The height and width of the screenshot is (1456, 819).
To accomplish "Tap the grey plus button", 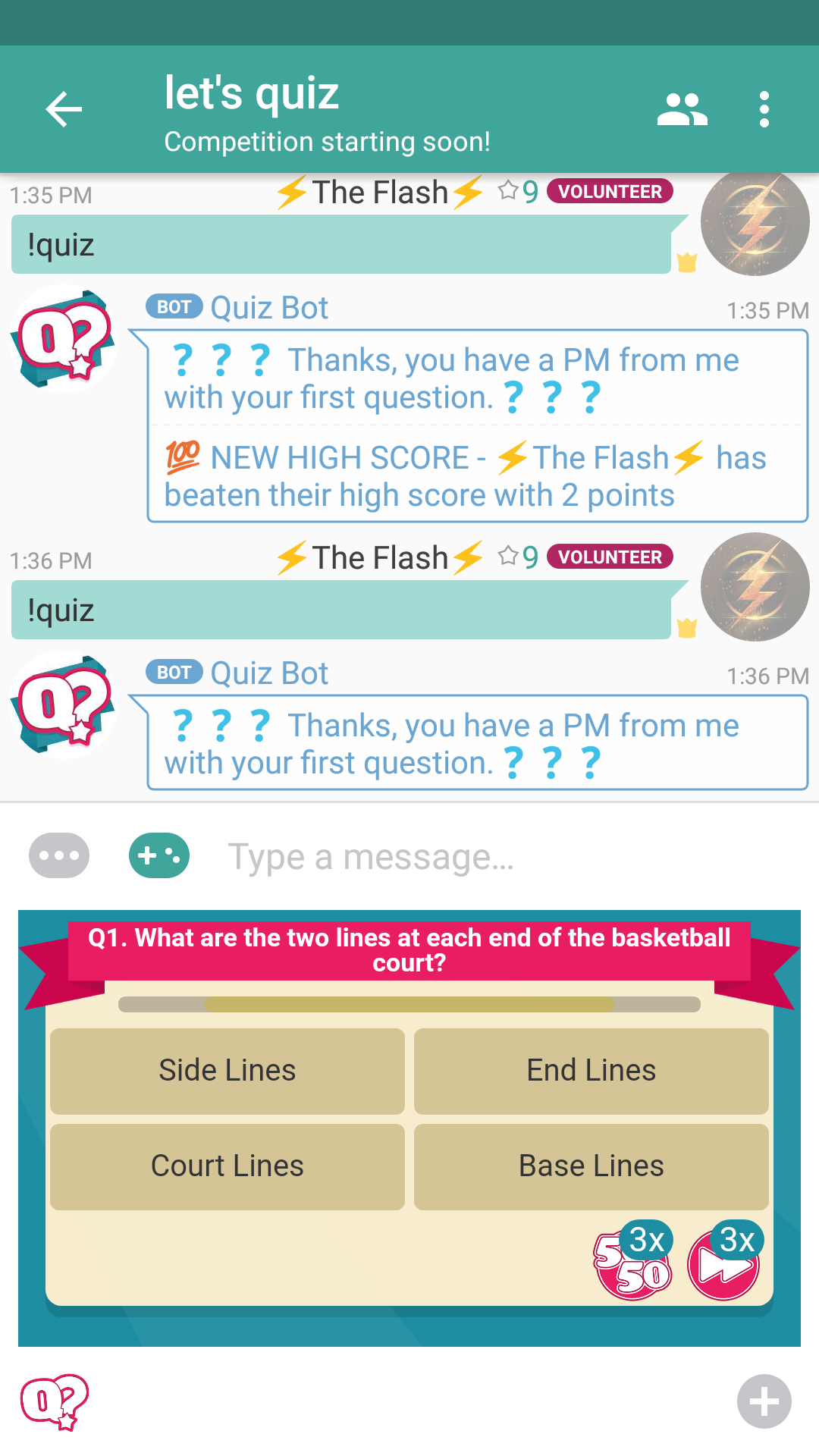I will pos(764,1401).
